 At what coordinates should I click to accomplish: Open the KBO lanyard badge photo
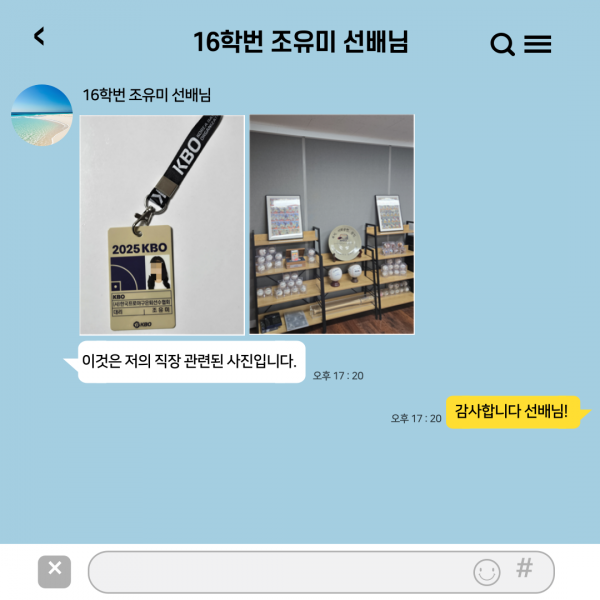(162, 224)
